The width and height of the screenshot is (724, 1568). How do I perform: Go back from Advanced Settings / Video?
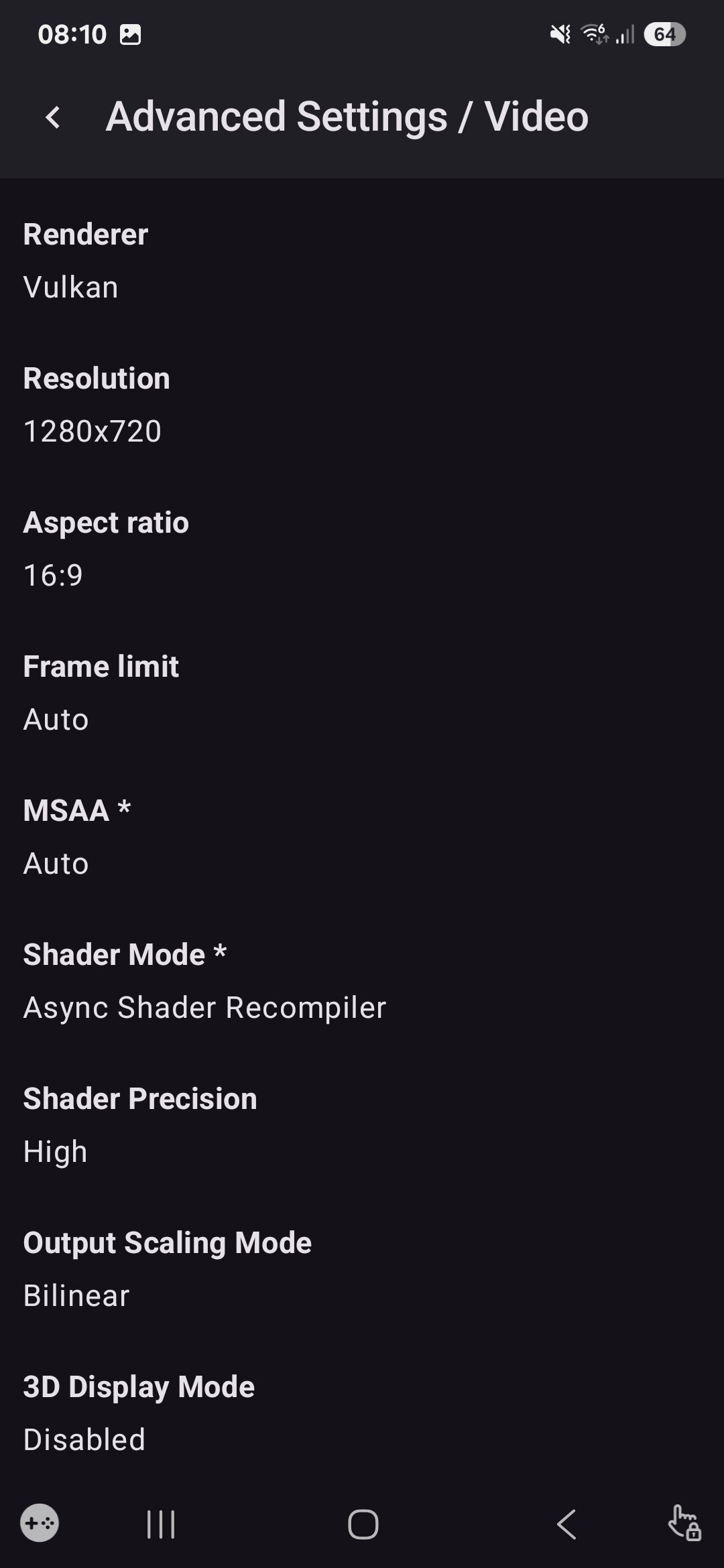(53, 117)
